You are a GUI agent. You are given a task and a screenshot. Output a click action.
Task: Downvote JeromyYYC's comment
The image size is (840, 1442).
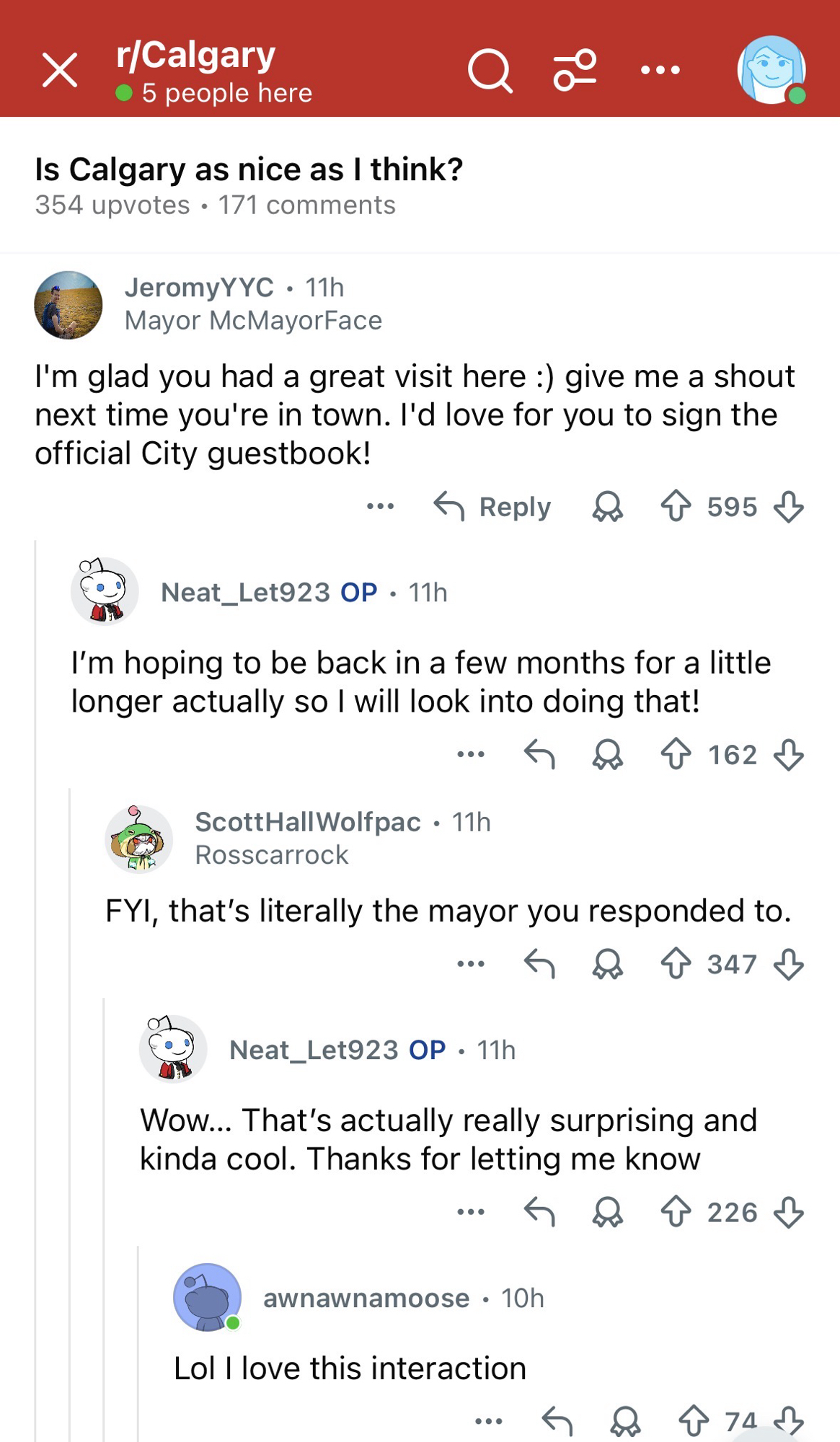788,506
